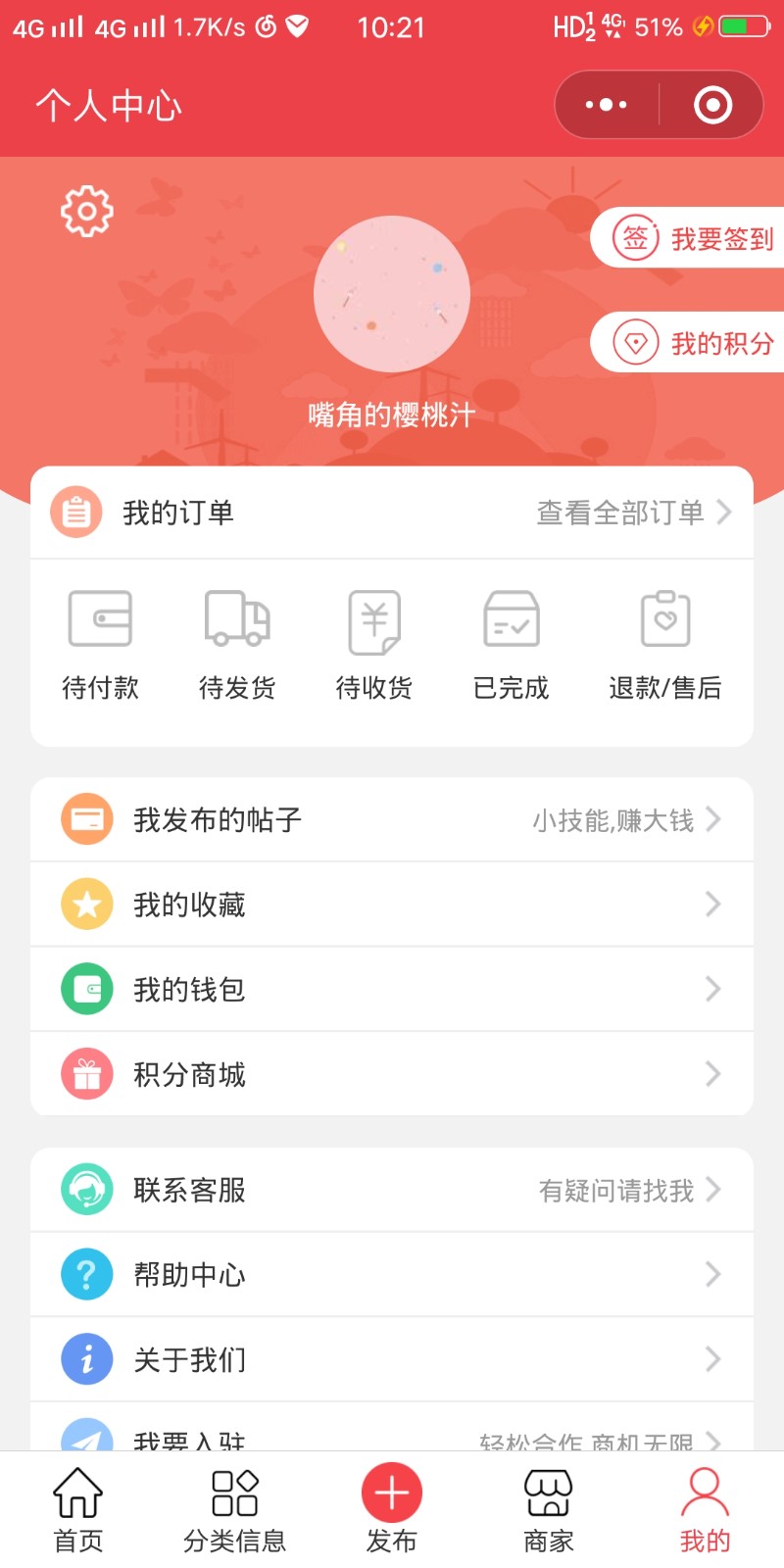The image size is (784, 1568).
Task: Open 我的积分 points page
Action: 693,343
